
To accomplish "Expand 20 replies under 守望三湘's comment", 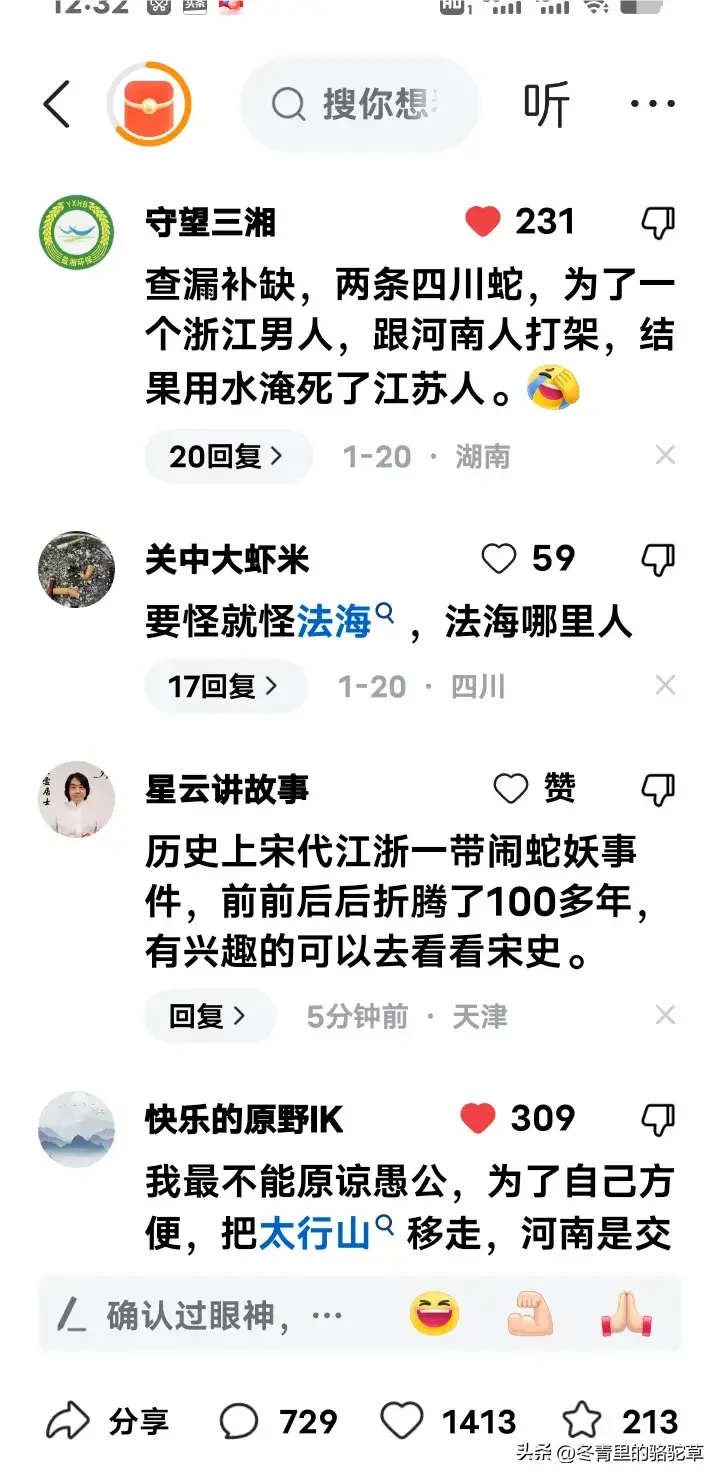I will (x=227, y=457).
